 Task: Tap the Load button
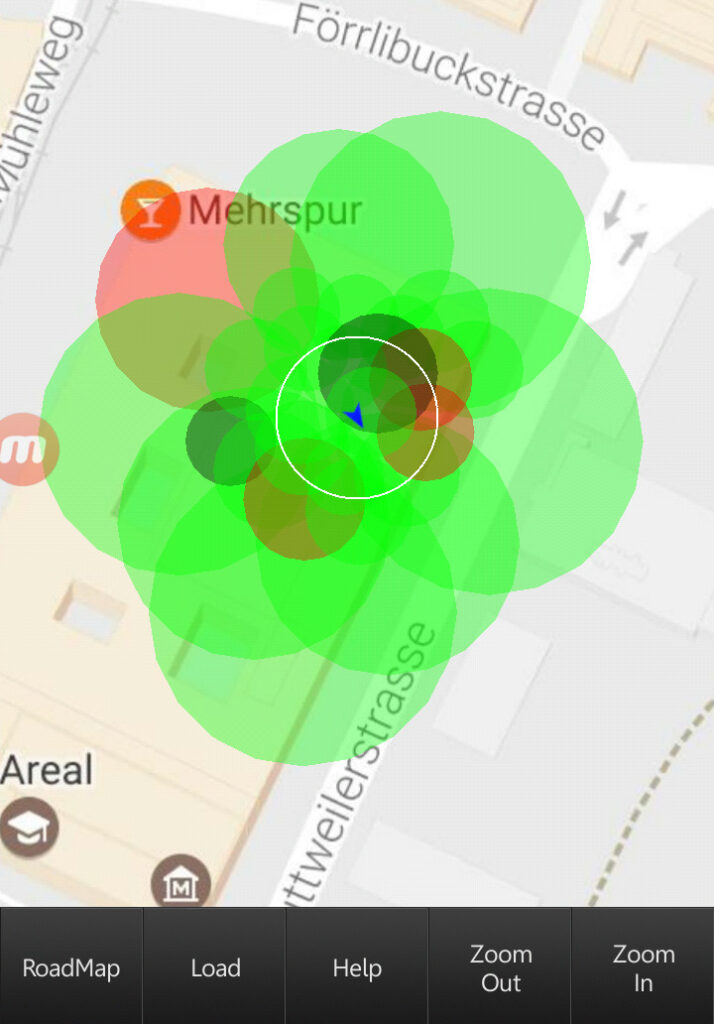pyautogui.click(x=215, y=967)
